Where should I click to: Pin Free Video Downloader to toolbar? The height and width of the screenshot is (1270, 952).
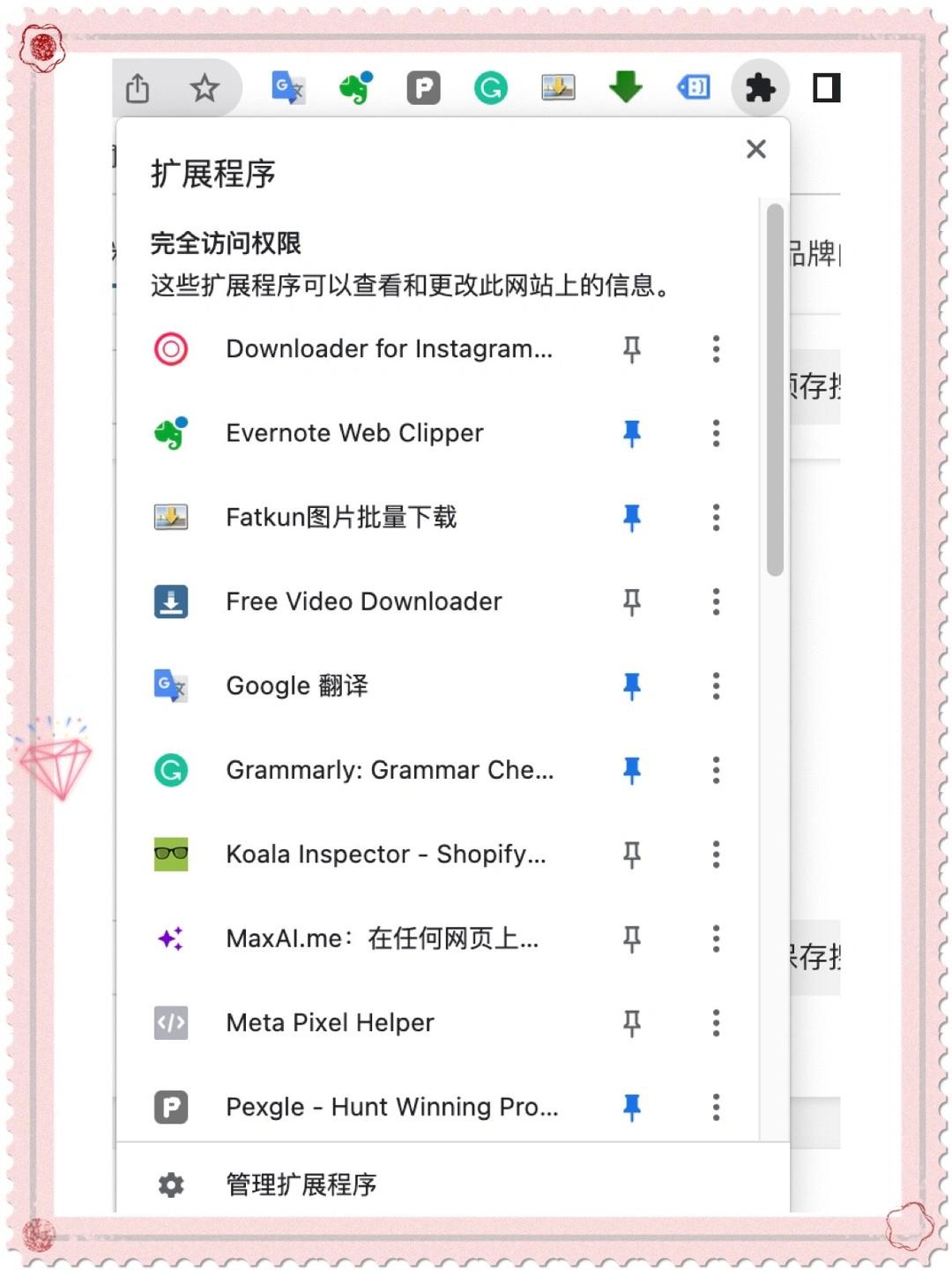[631, 602]
